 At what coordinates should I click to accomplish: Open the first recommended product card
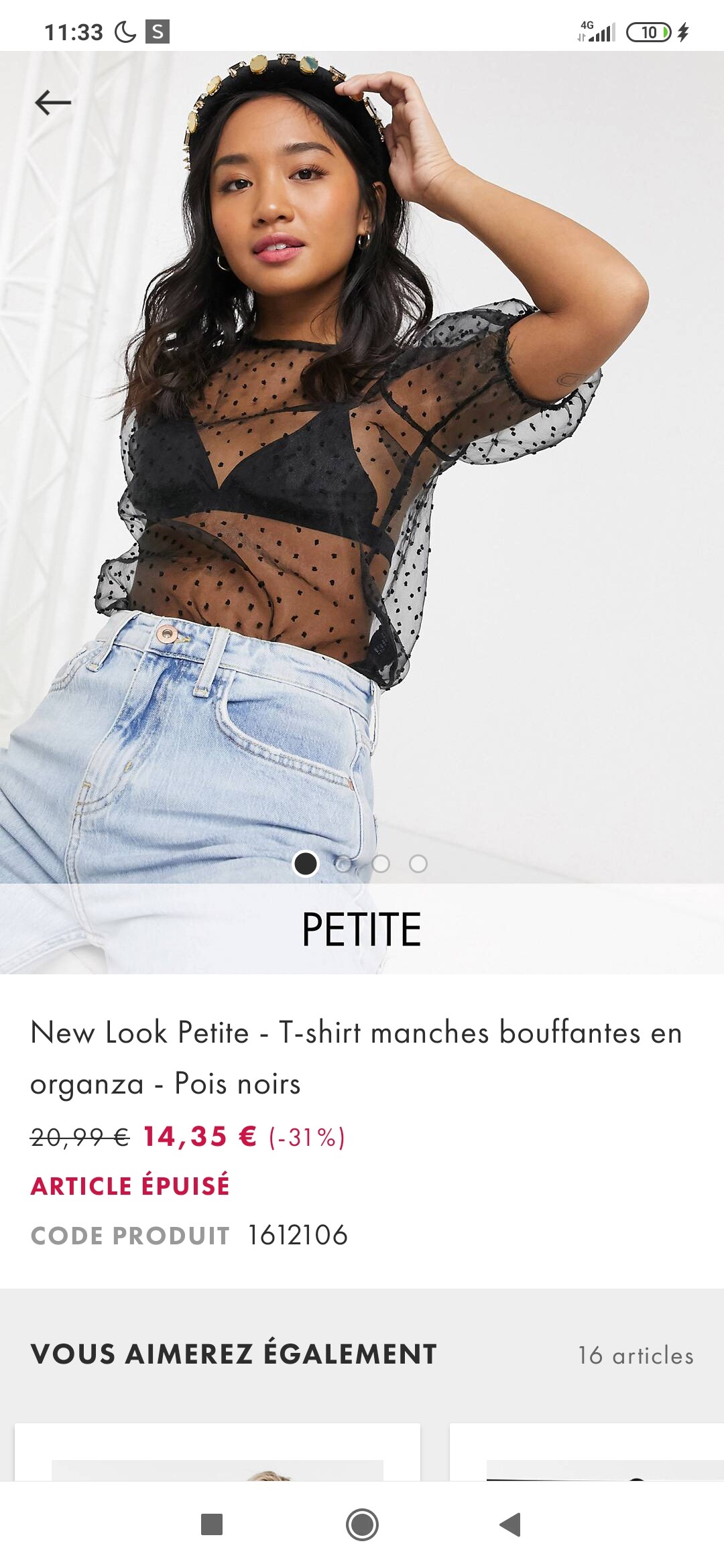(217, 1452)
